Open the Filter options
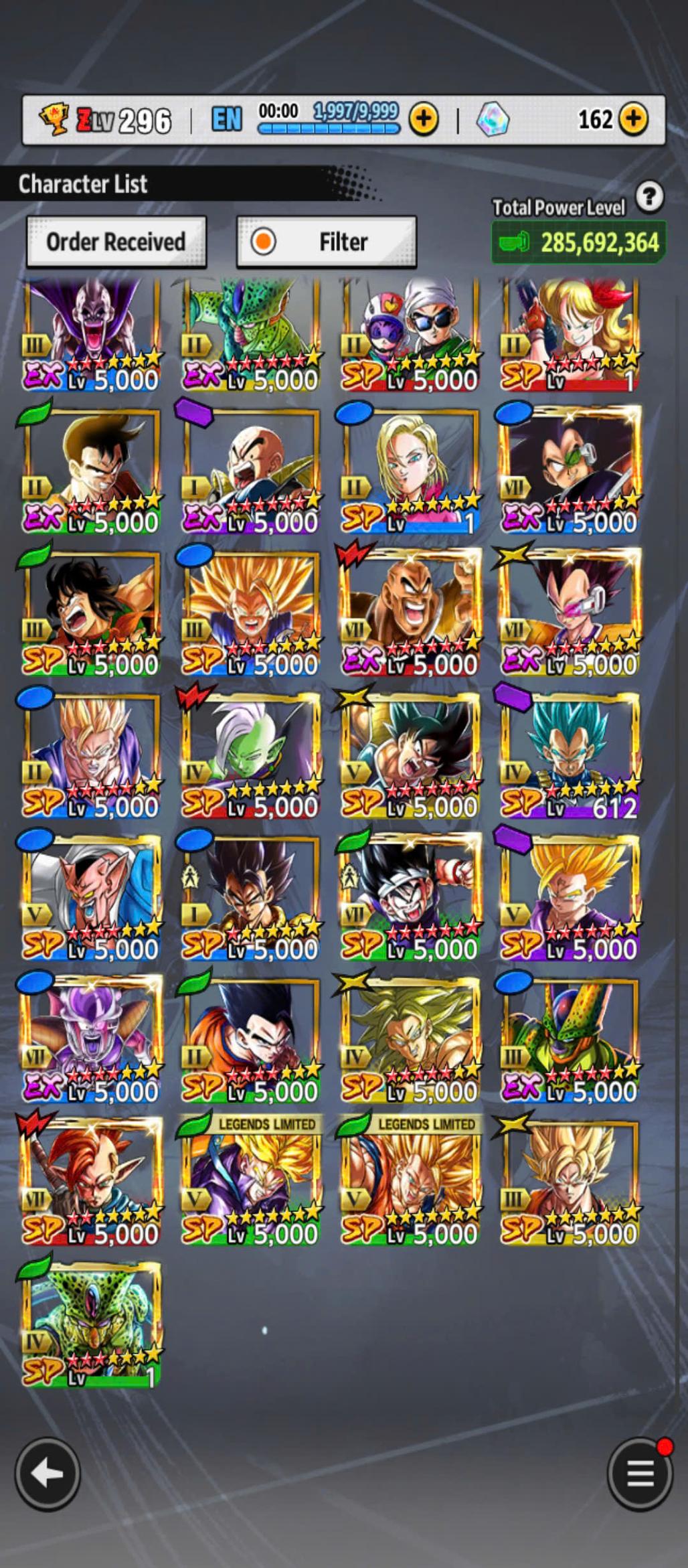Image resolution: width=688 pixels, height=1568 pixels. (327, 242)
